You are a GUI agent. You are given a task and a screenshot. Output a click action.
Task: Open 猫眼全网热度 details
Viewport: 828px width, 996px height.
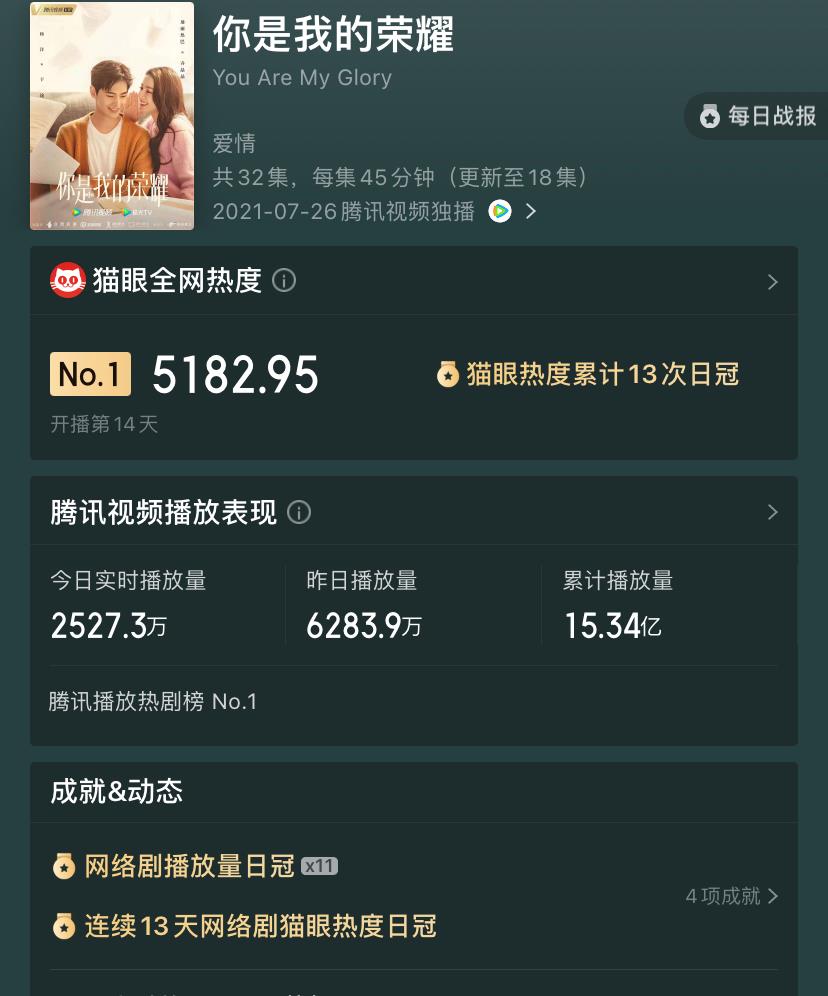(771, 282)
